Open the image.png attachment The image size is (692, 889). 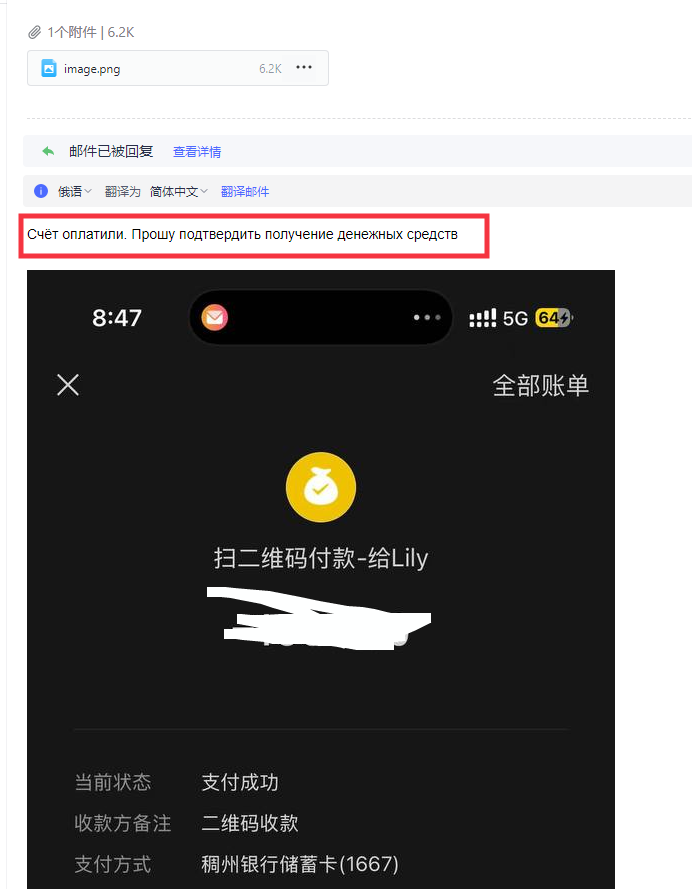pyautogui.click(x=91, y=68)
